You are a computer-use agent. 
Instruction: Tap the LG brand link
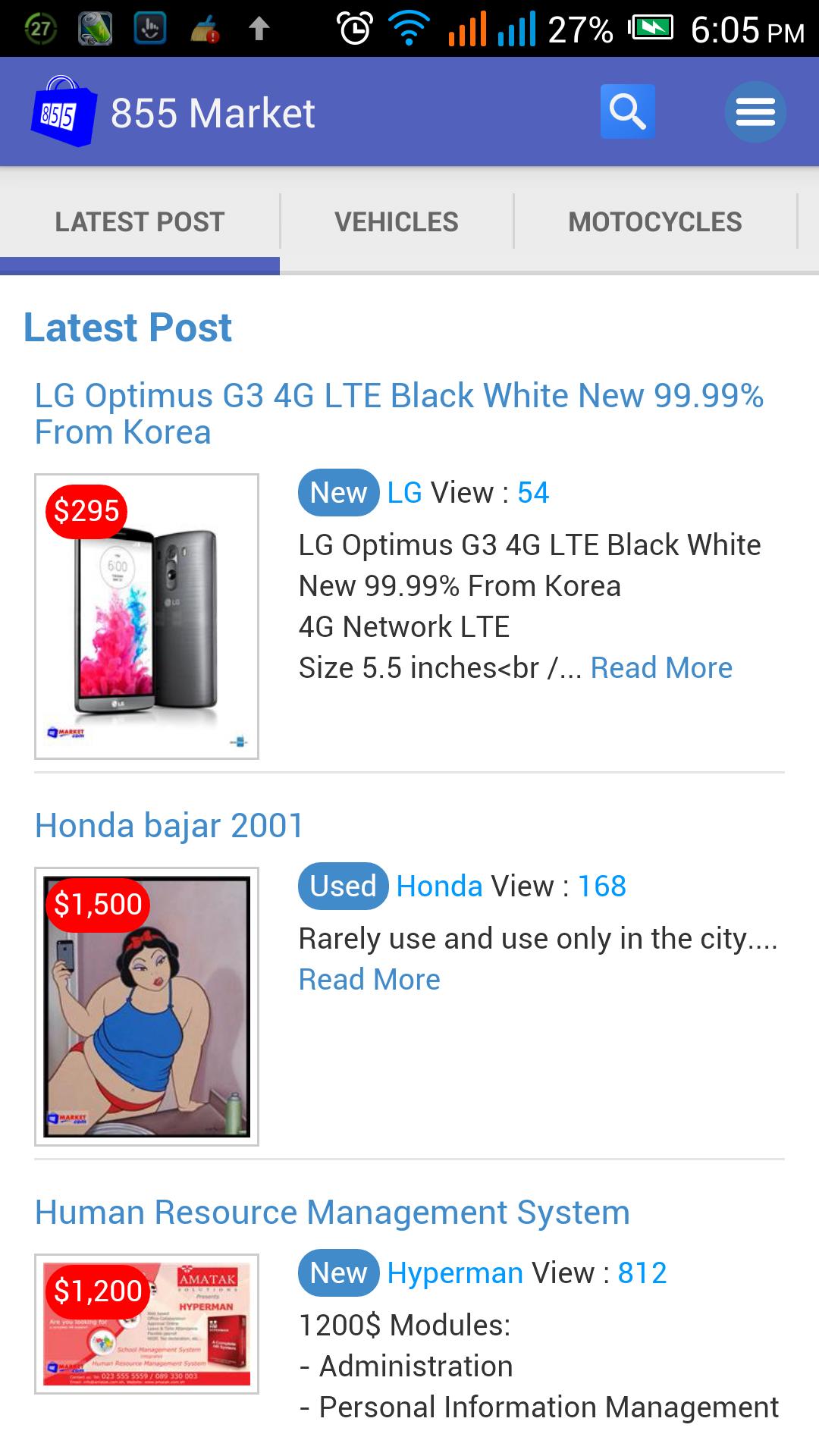[x=404, y=493]
